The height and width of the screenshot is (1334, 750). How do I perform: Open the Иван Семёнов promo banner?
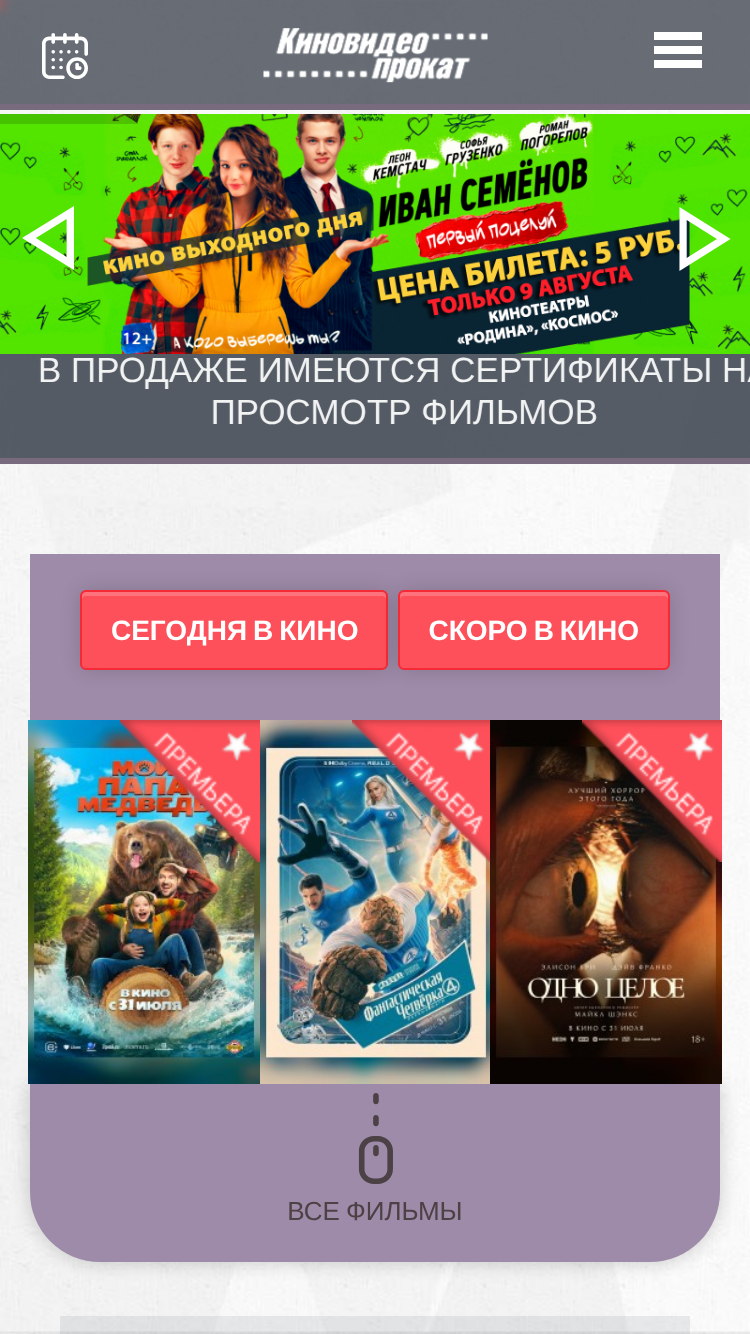[x=375, y=233]
